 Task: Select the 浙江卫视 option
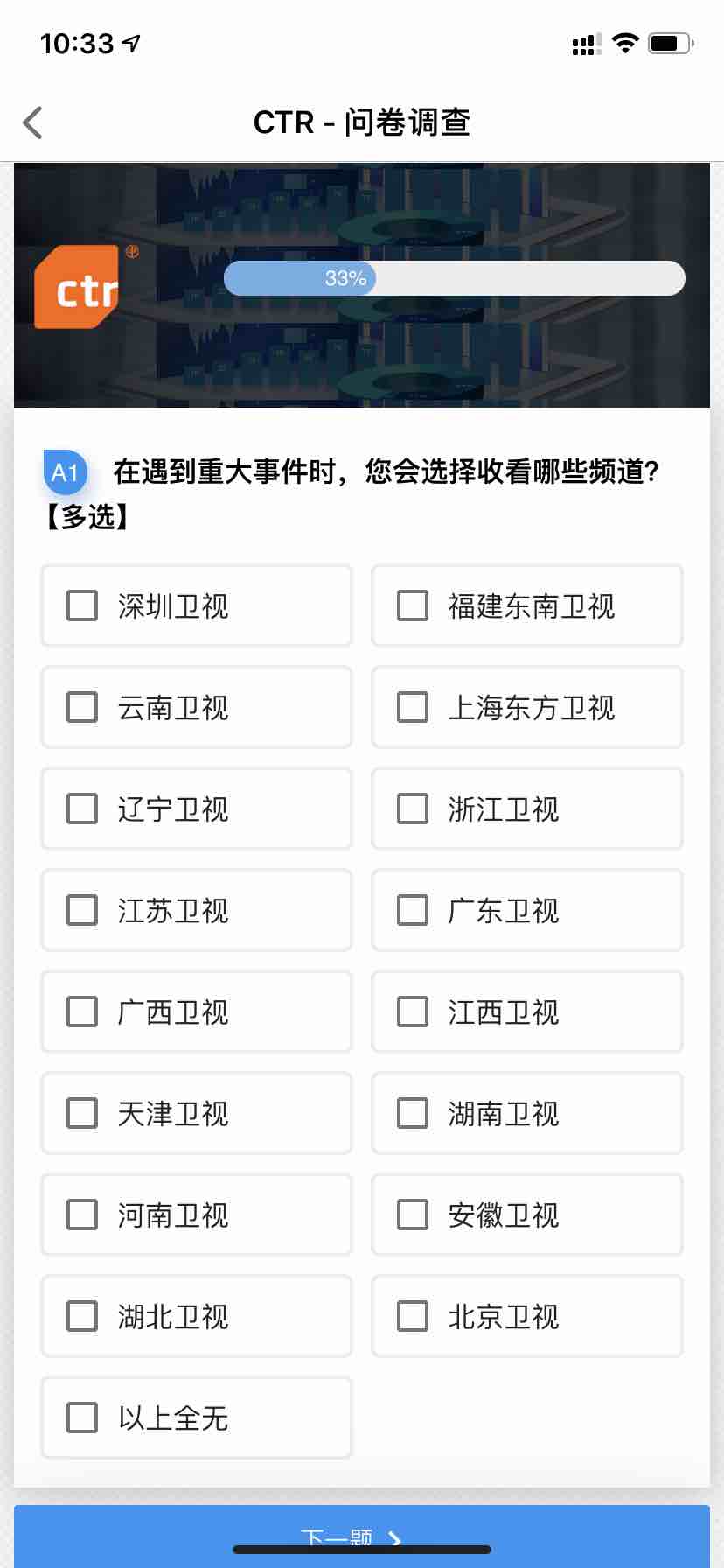click(x=413, y=808)
